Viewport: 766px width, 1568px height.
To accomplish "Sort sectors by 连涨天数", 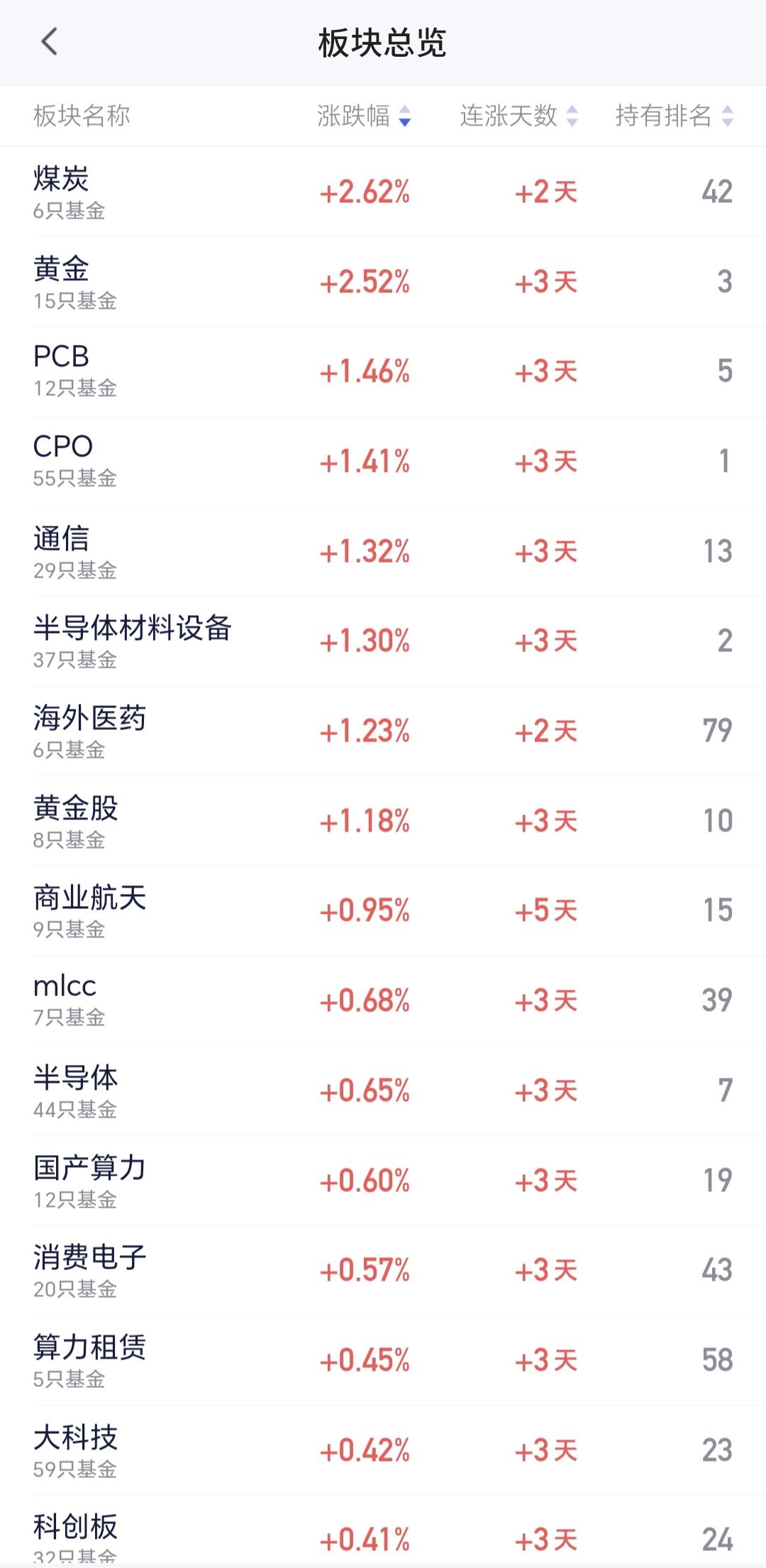I will pos(518,116).
